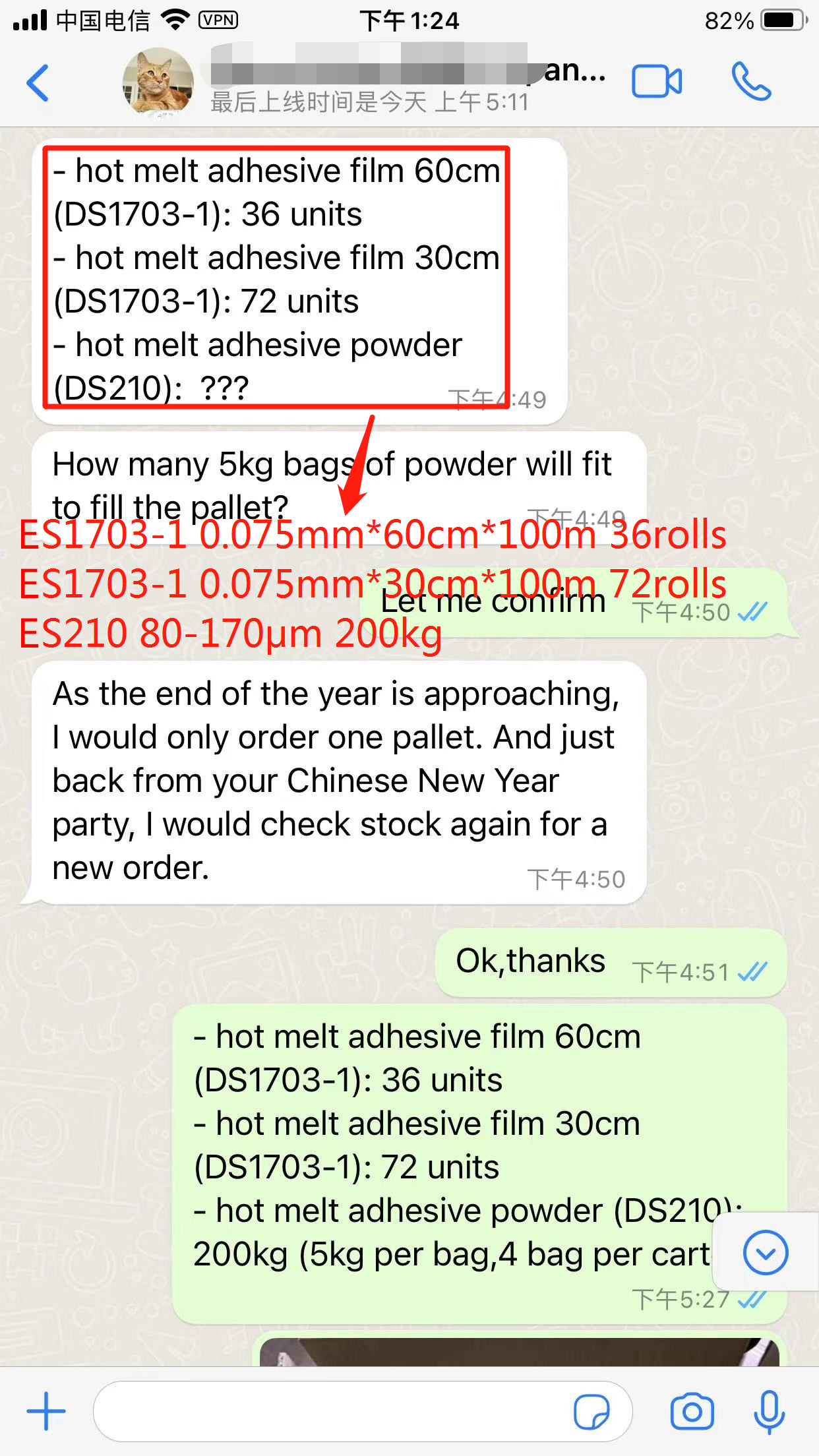
Task: Jump to latest messages
Action: coord(765,1252)
